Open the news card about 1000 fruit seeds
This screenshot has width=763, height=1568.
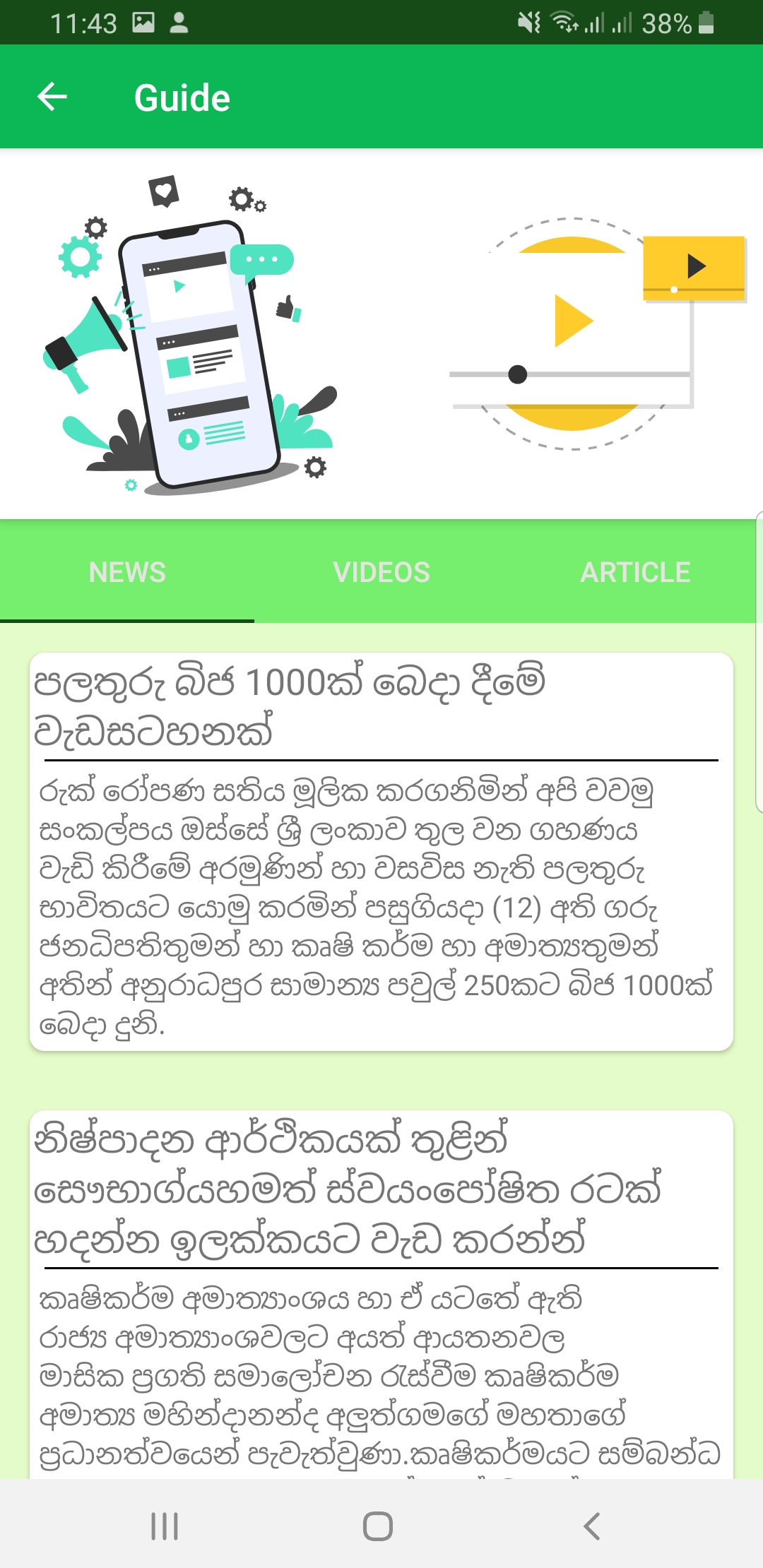point(381,851)
